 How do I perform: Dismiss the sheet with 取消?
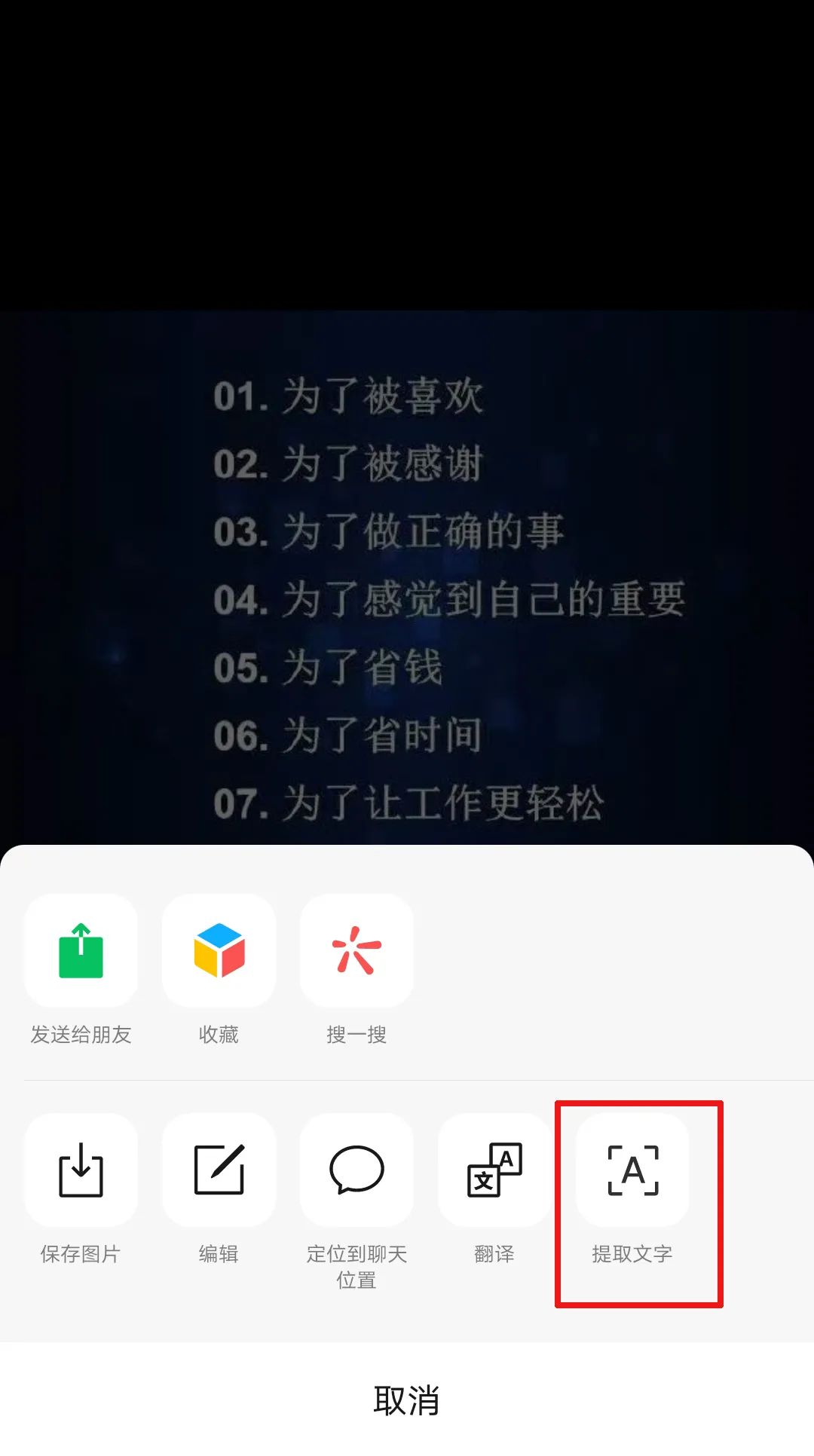click(407, 1400)
